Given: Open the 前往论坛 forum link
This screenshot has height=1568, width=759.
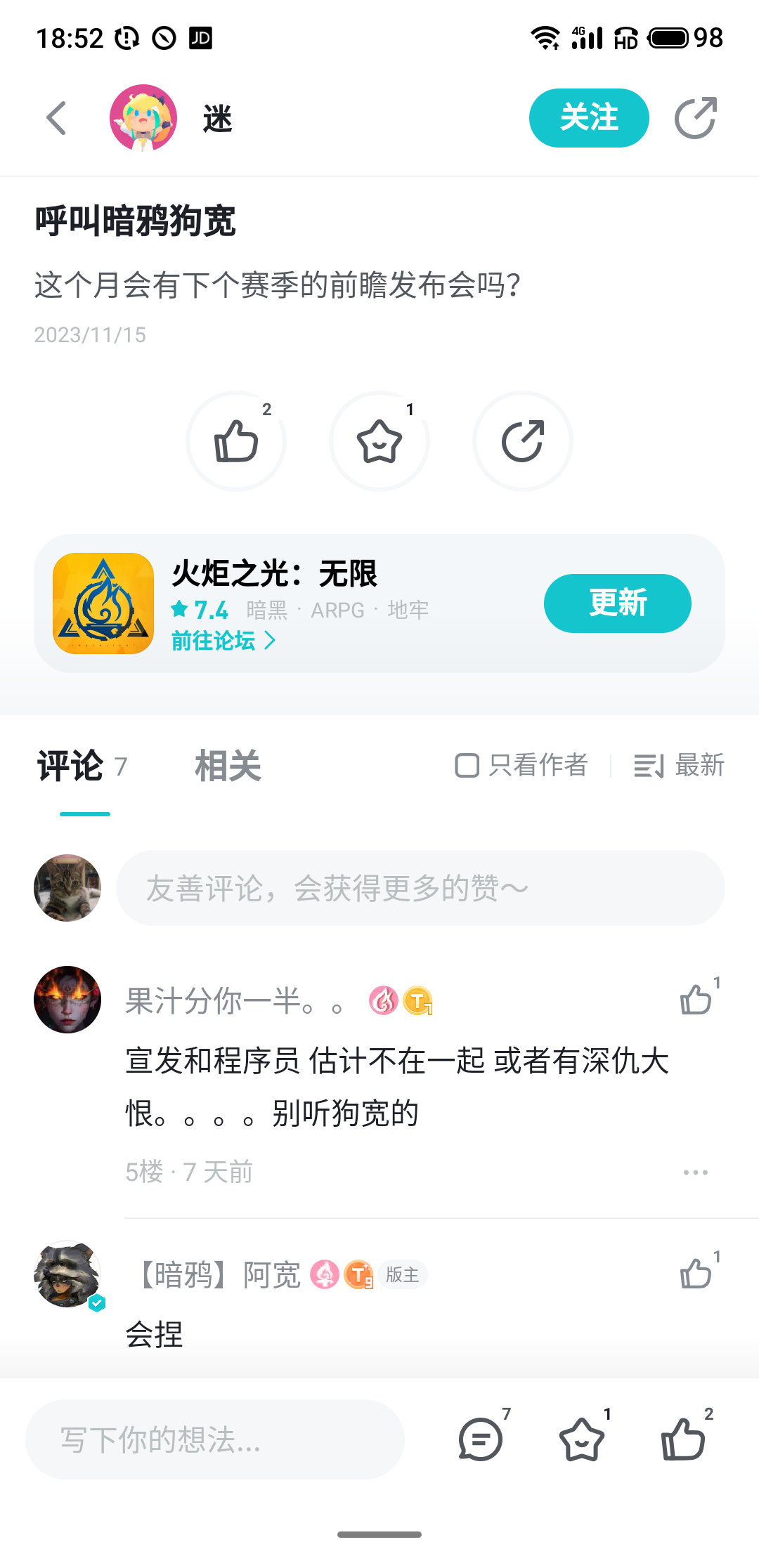Looking at the screenshot, I should (x=223, y=641).
